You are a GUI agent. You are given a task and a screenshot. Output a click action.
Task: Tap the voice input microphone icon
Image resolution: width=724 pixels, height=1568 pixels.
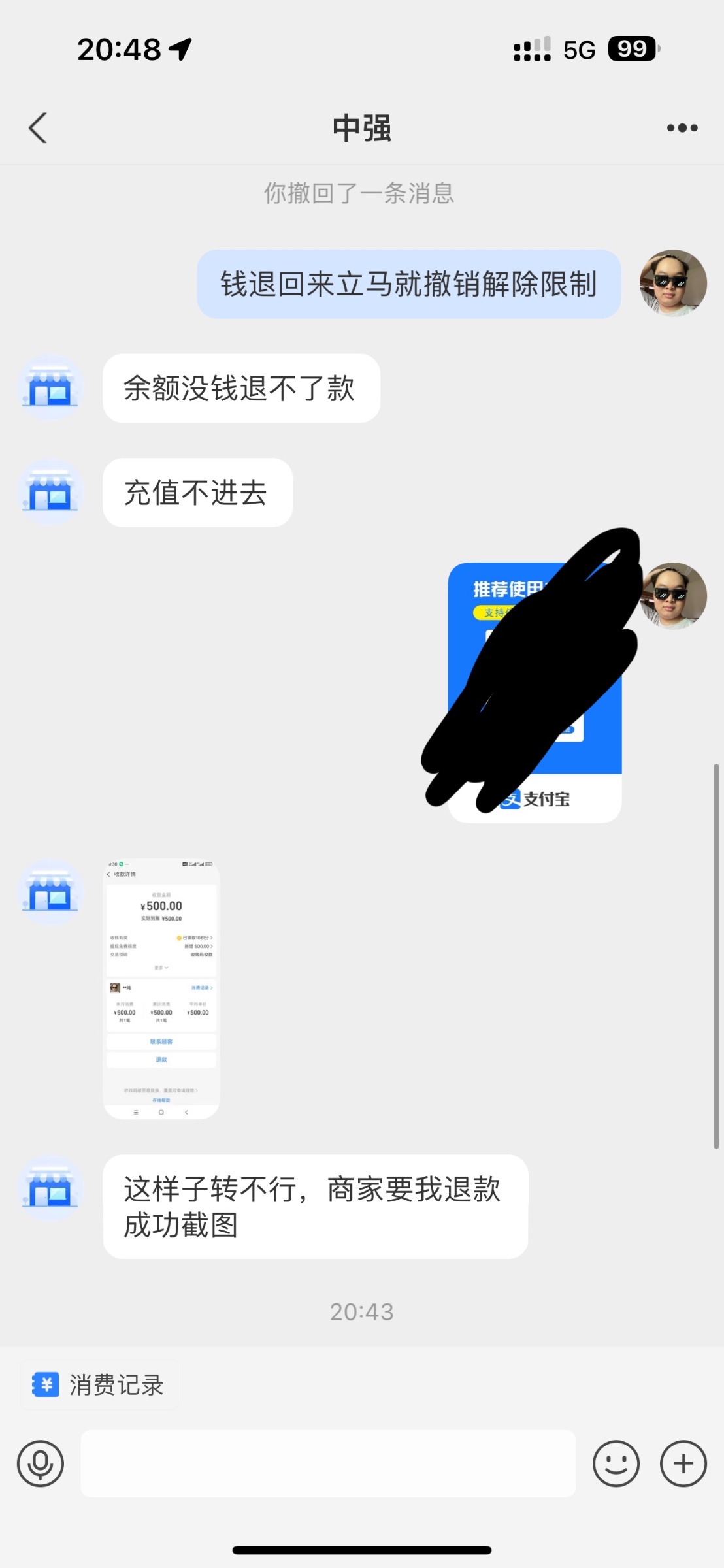(x=41, y=1463)
